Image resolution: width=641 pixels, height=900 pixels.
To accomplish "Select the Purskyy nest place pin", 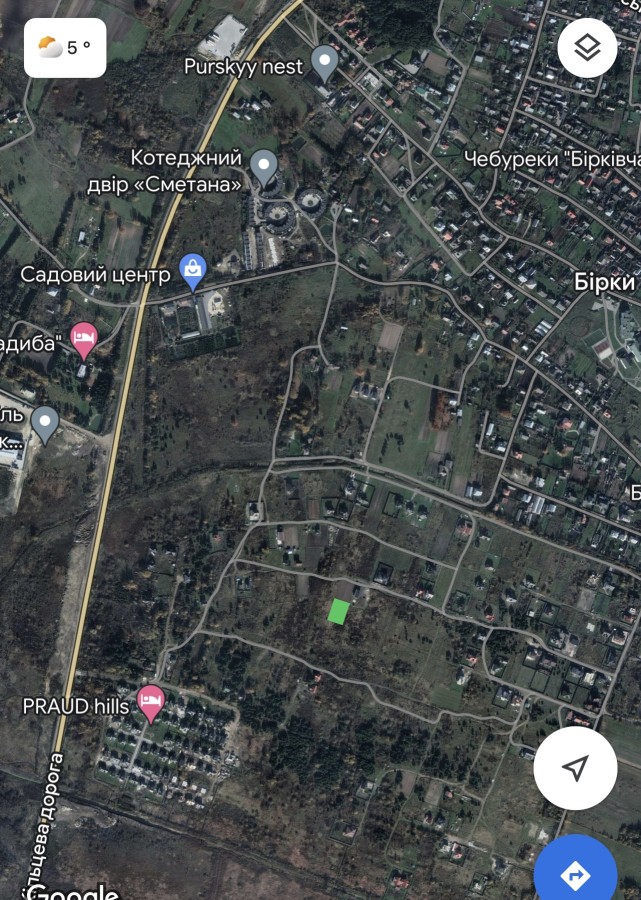I will click(x=324, y=63).
